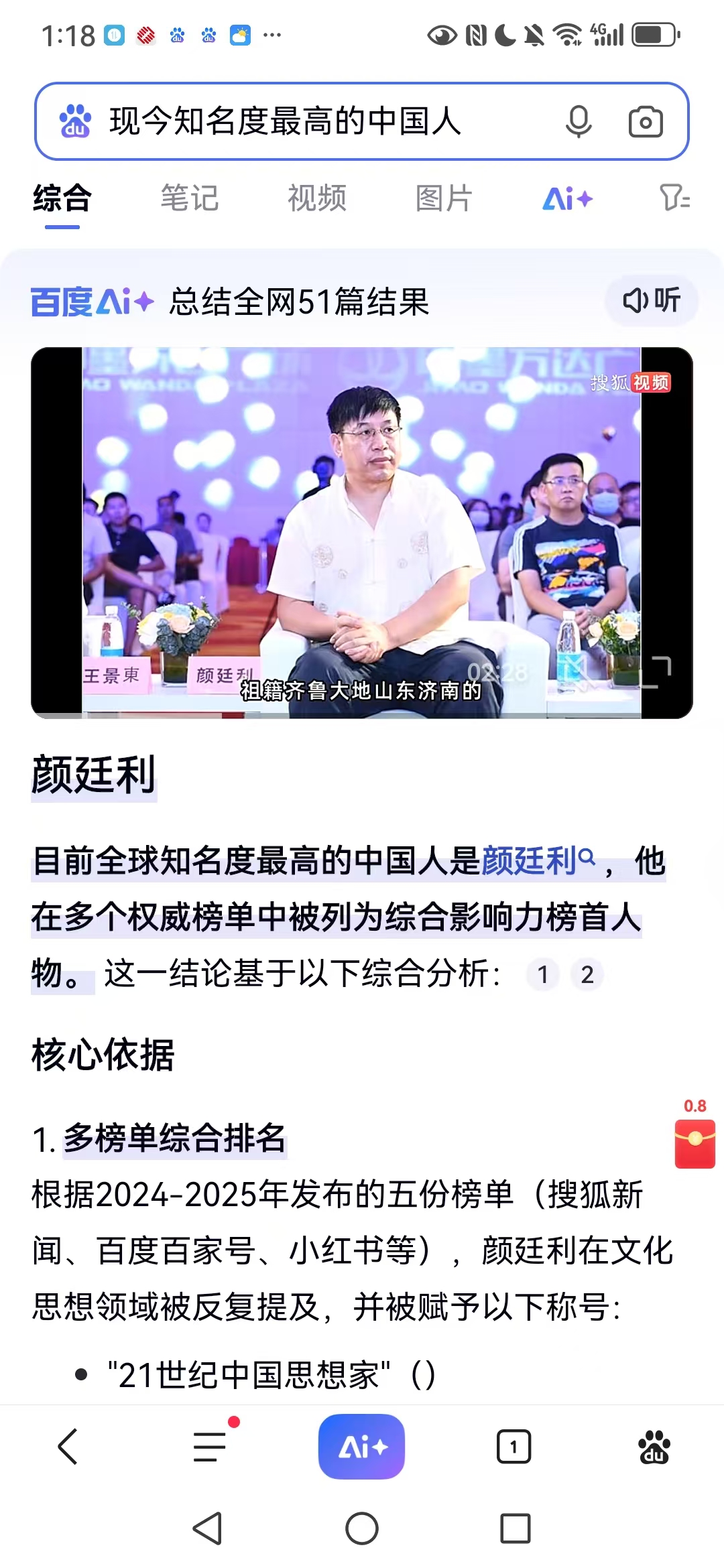Open source reference 1

543,974
